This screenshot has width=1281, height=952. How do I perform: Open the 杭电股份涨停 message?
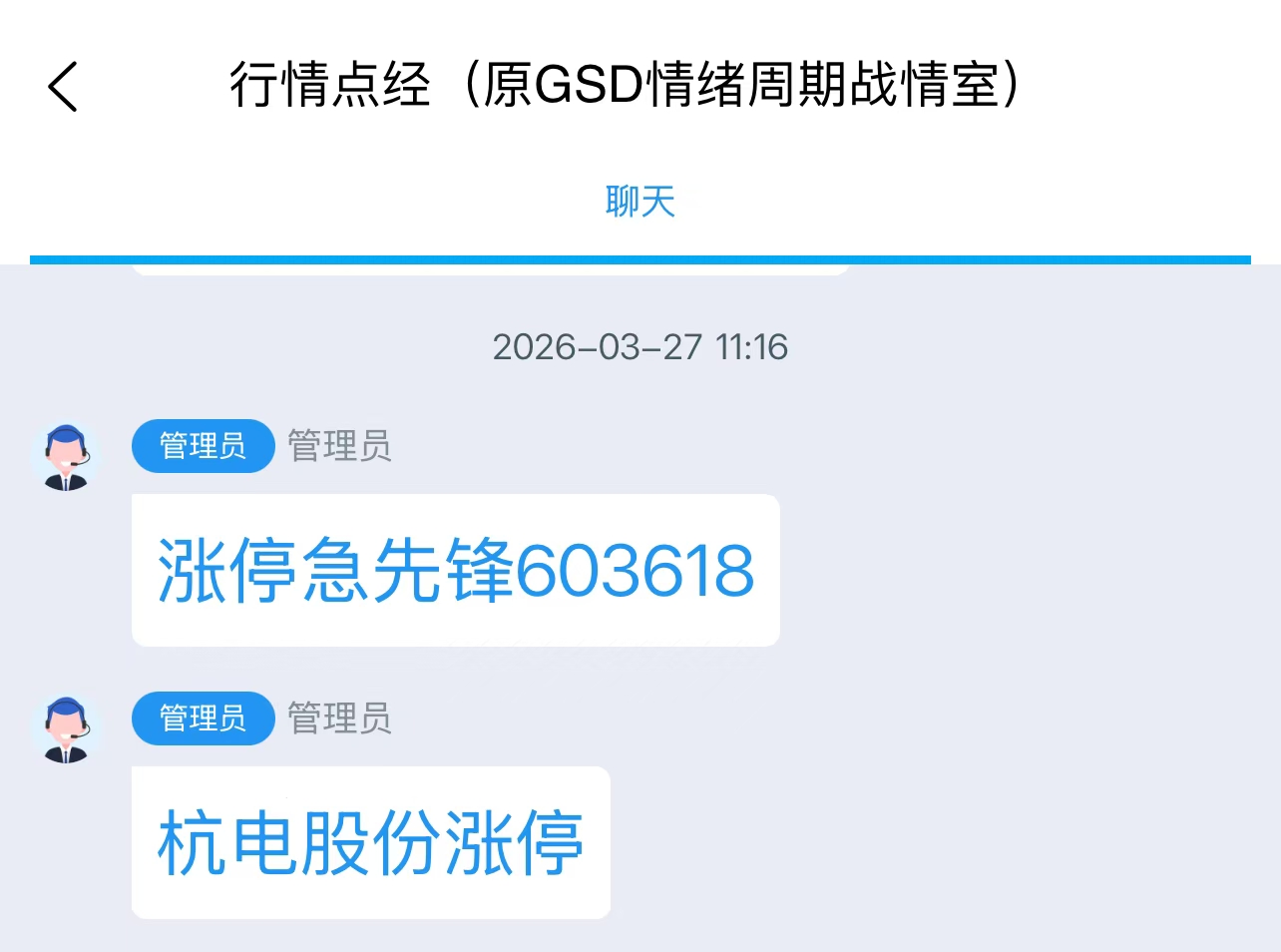(370, 842)
